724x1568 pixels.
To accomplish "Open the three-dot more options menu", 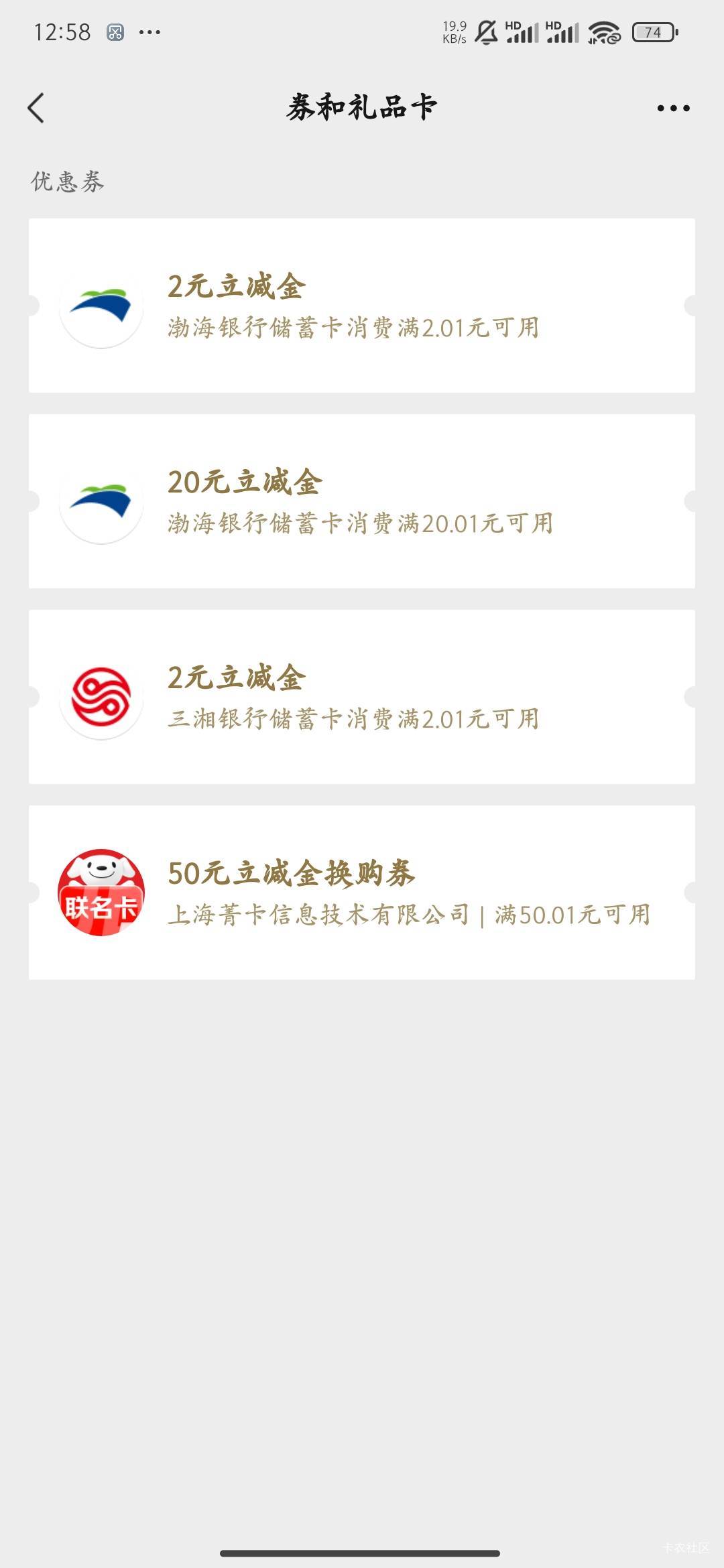I will click(673, 108).
